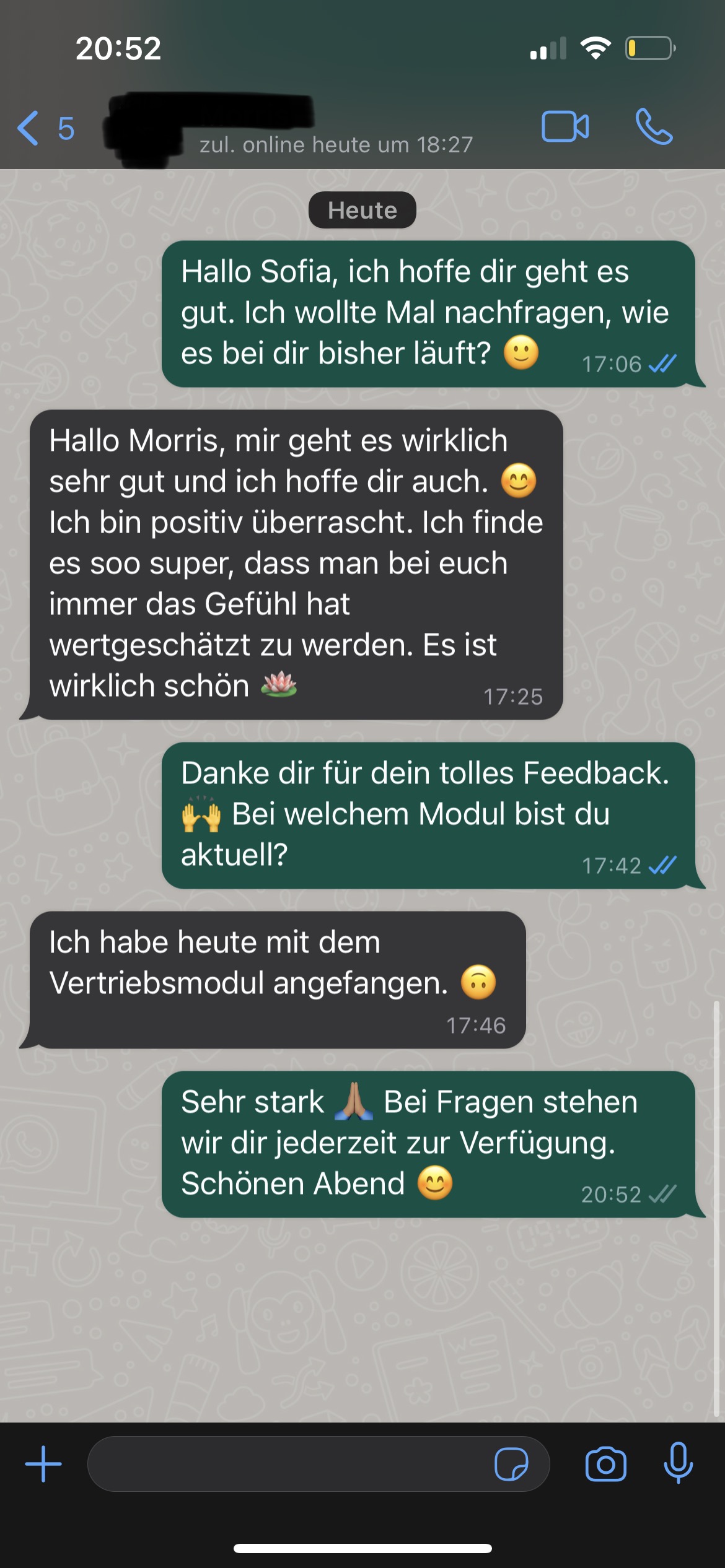Start a video call
Image resolution: width=725 pixels, height=1568 pixels.
point(565,127)
